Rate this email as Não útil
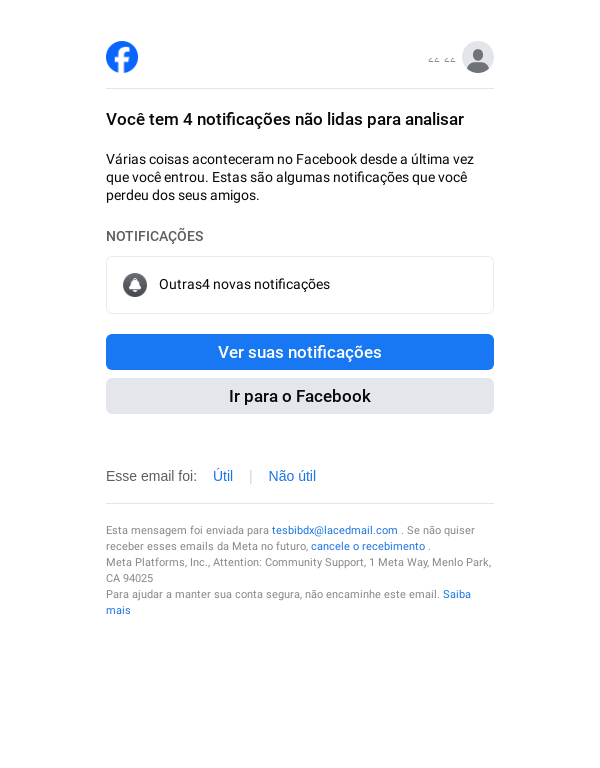The width and height of the screenshot is (600, 768). coord(292,476)
